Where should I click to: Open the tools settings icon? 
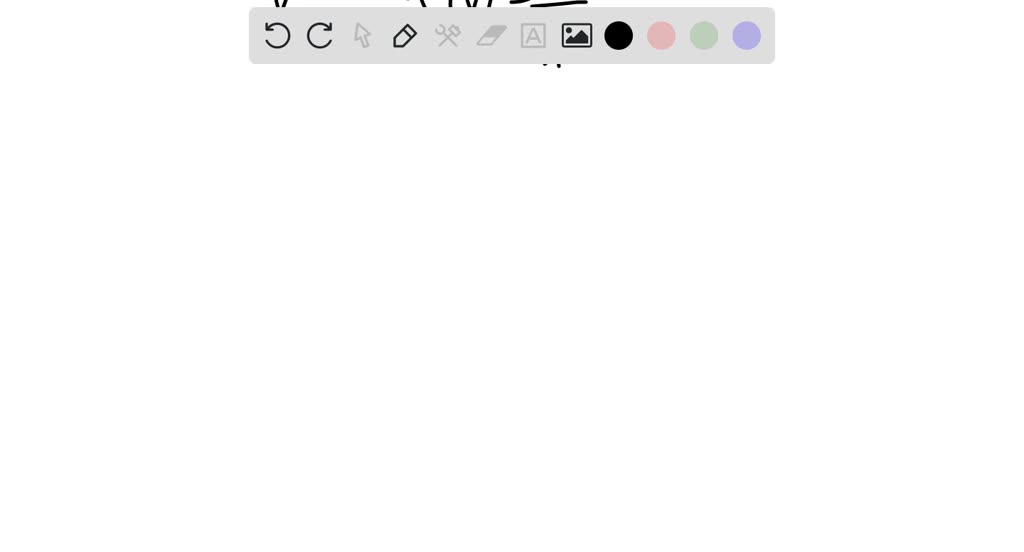pyautogui.click(x=447, y=36)
